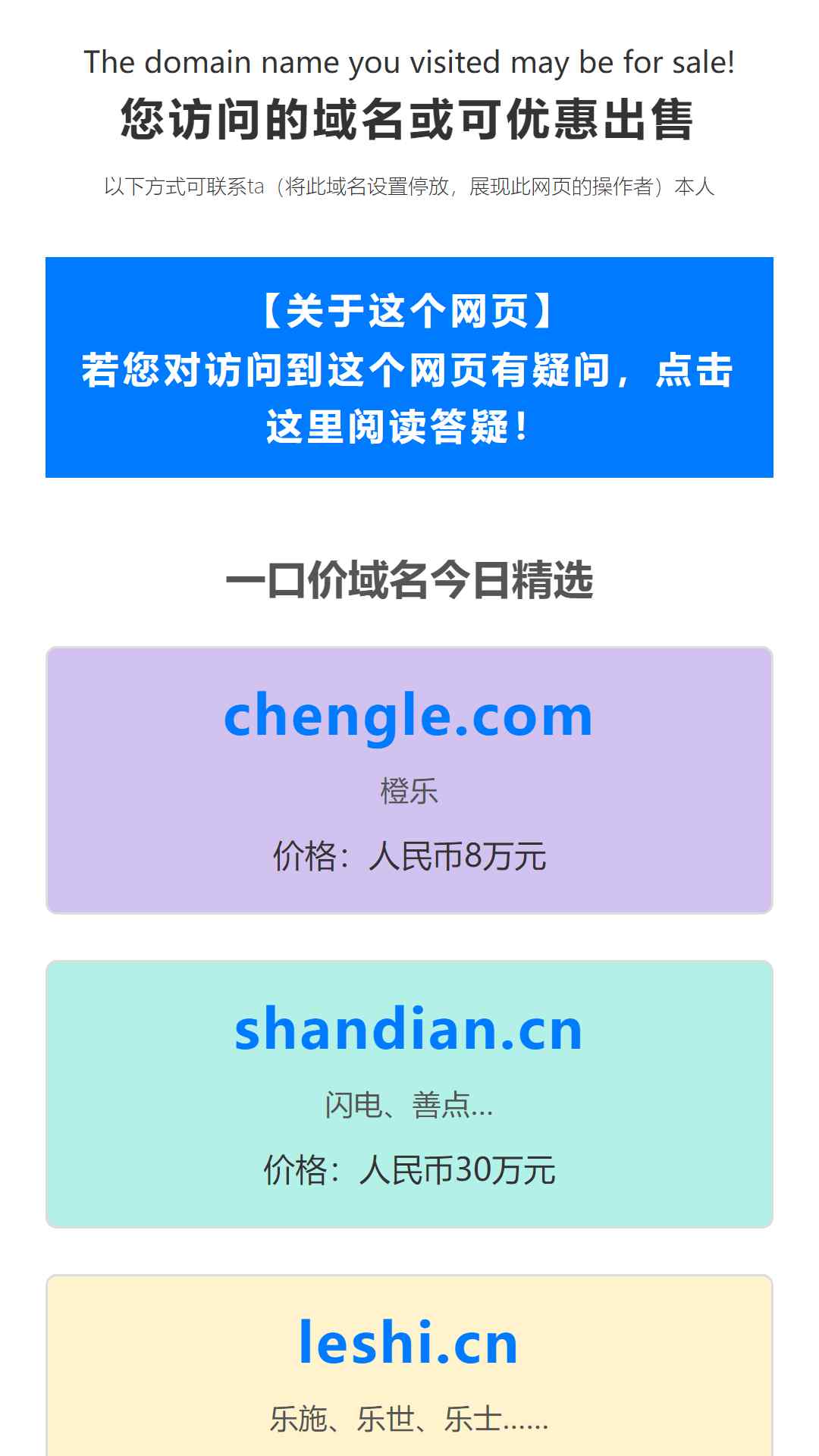Open the shandian.cn domain card

click(409, 1094)
